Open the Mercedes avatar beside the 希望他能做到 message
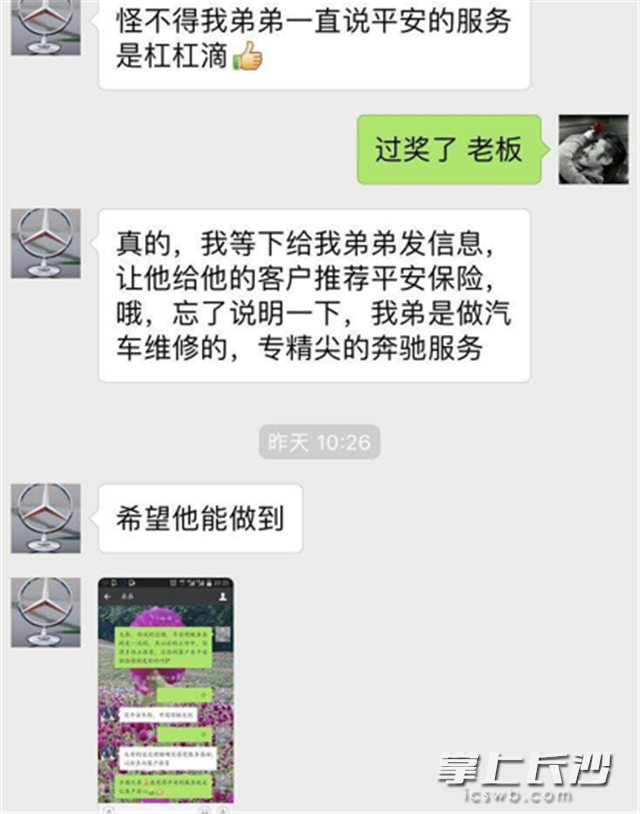Image resolution: width=640 pixels, height=814 pixels. (46, 518)
